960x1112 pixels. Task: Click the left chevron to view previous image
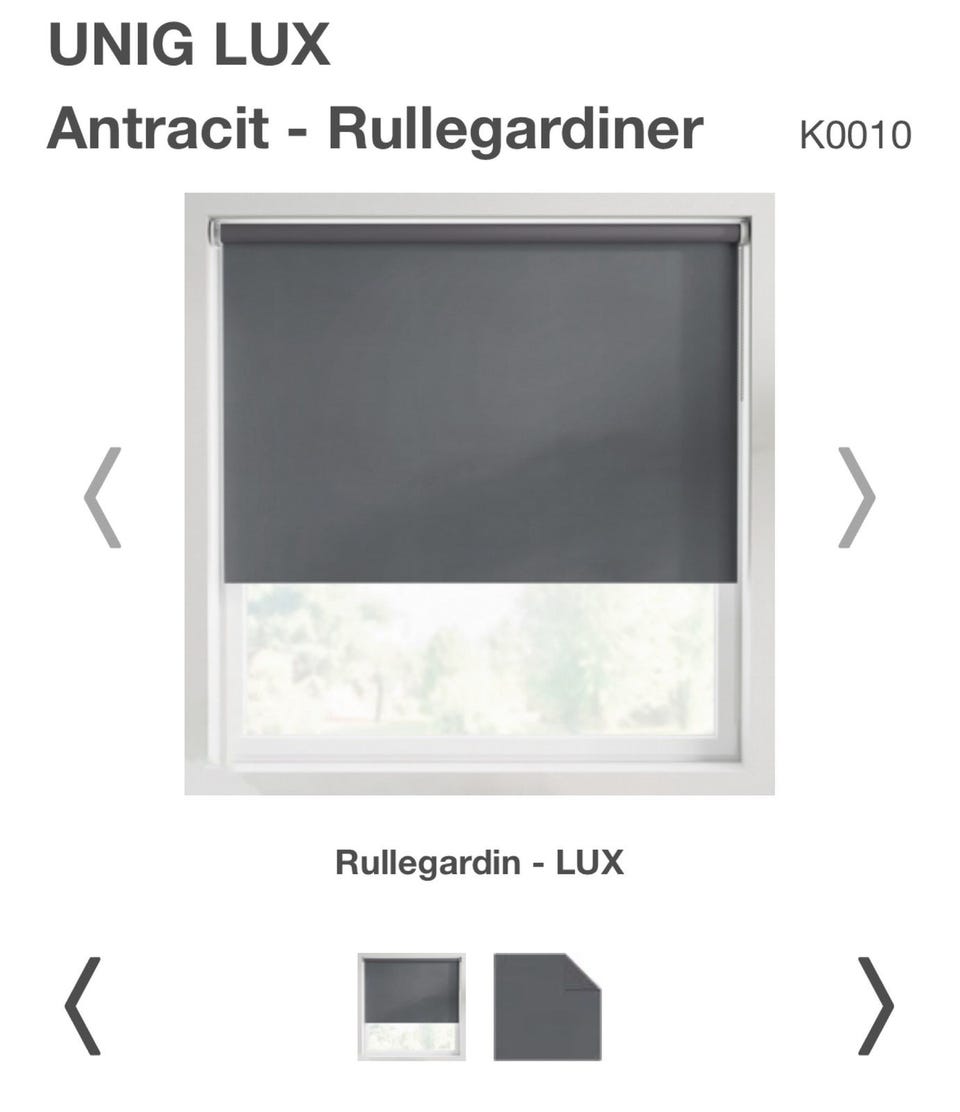[x=100, y=495]
